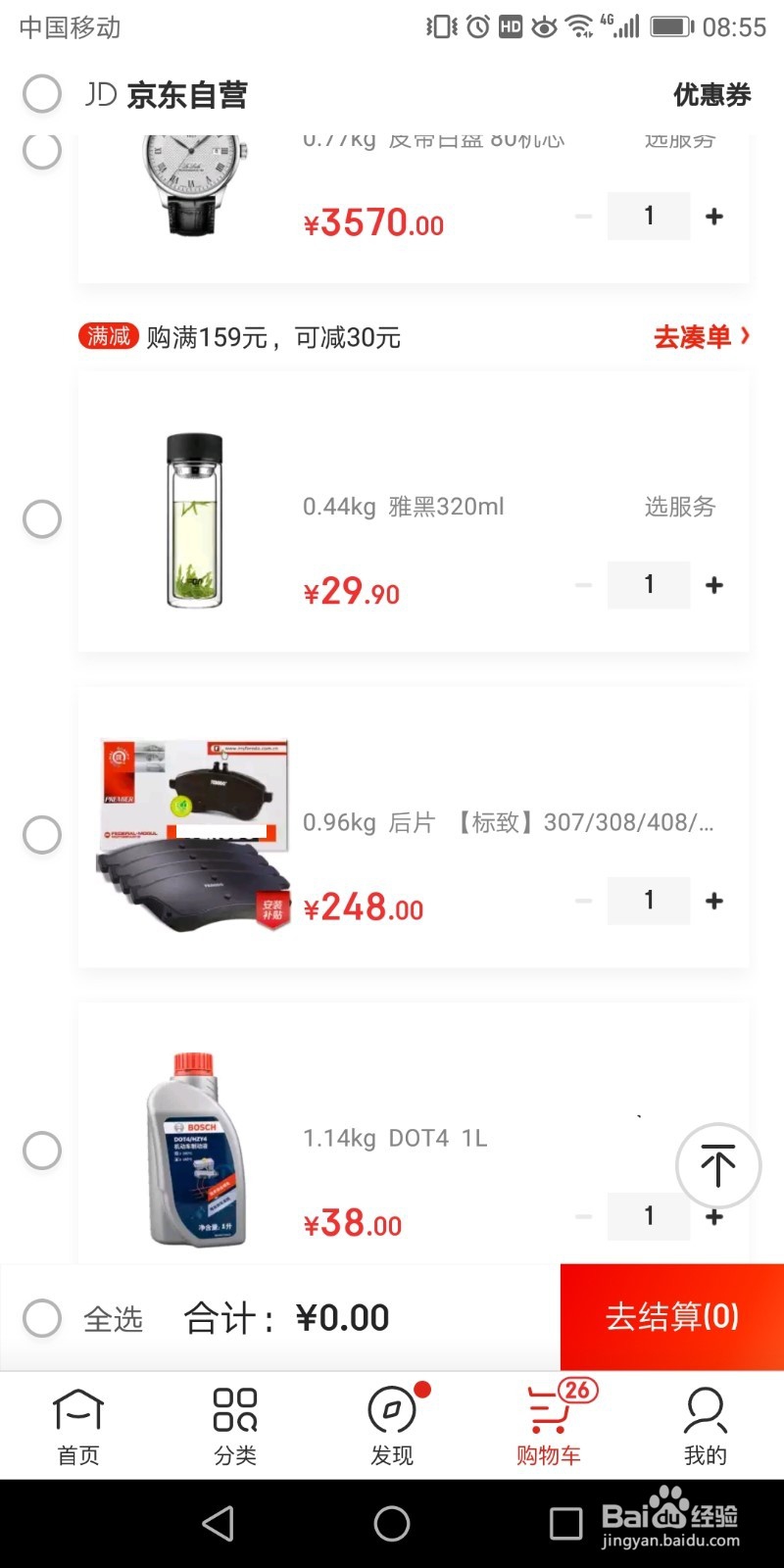Increase DOT4 brake fluid quantity with plus
This screenshot has width=784, height=1568.
[713, 1216]
